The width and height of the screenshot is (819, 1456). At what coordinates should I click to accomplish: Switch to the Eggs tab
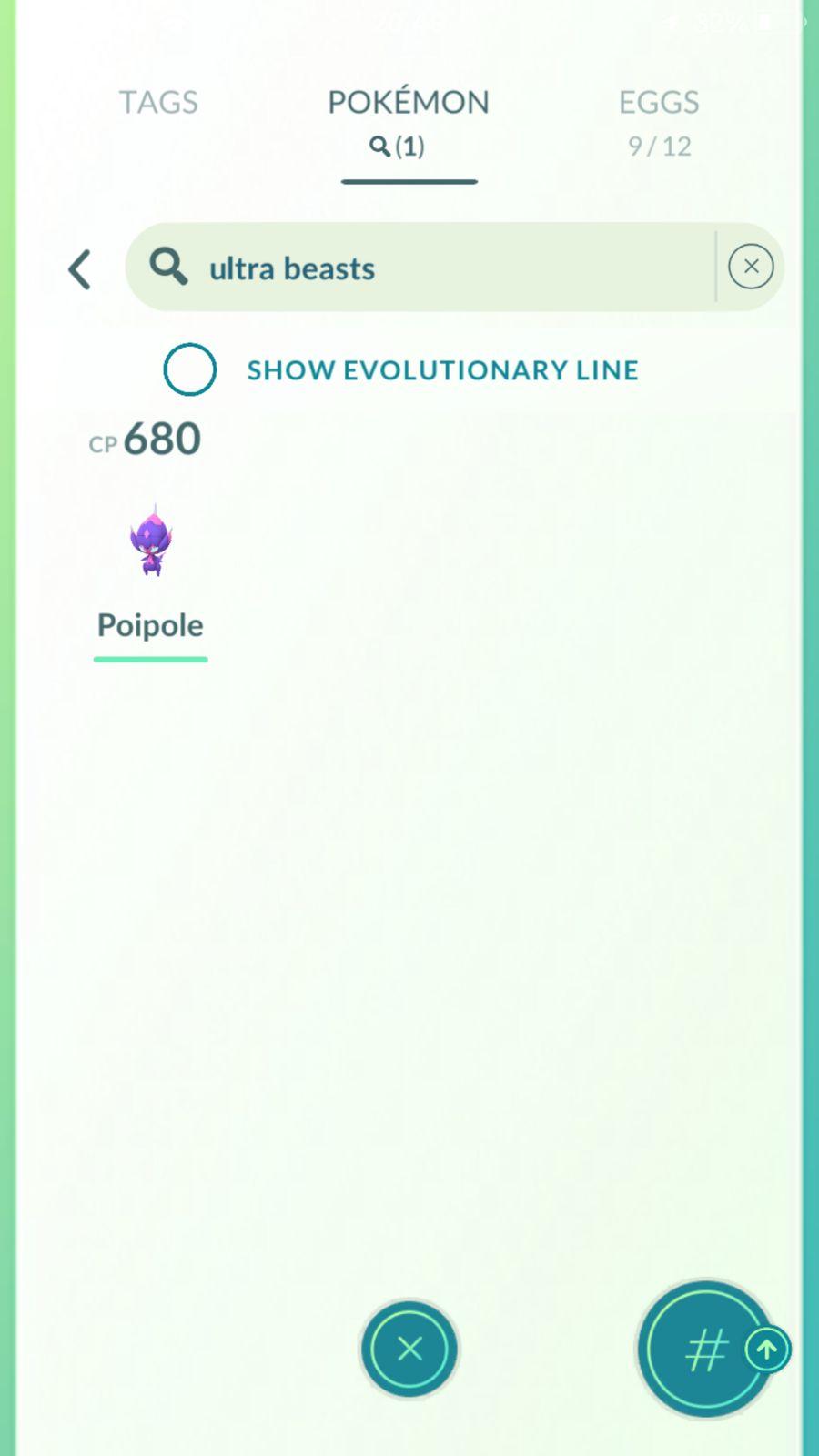pyautogui.click(x=659, y=120)
